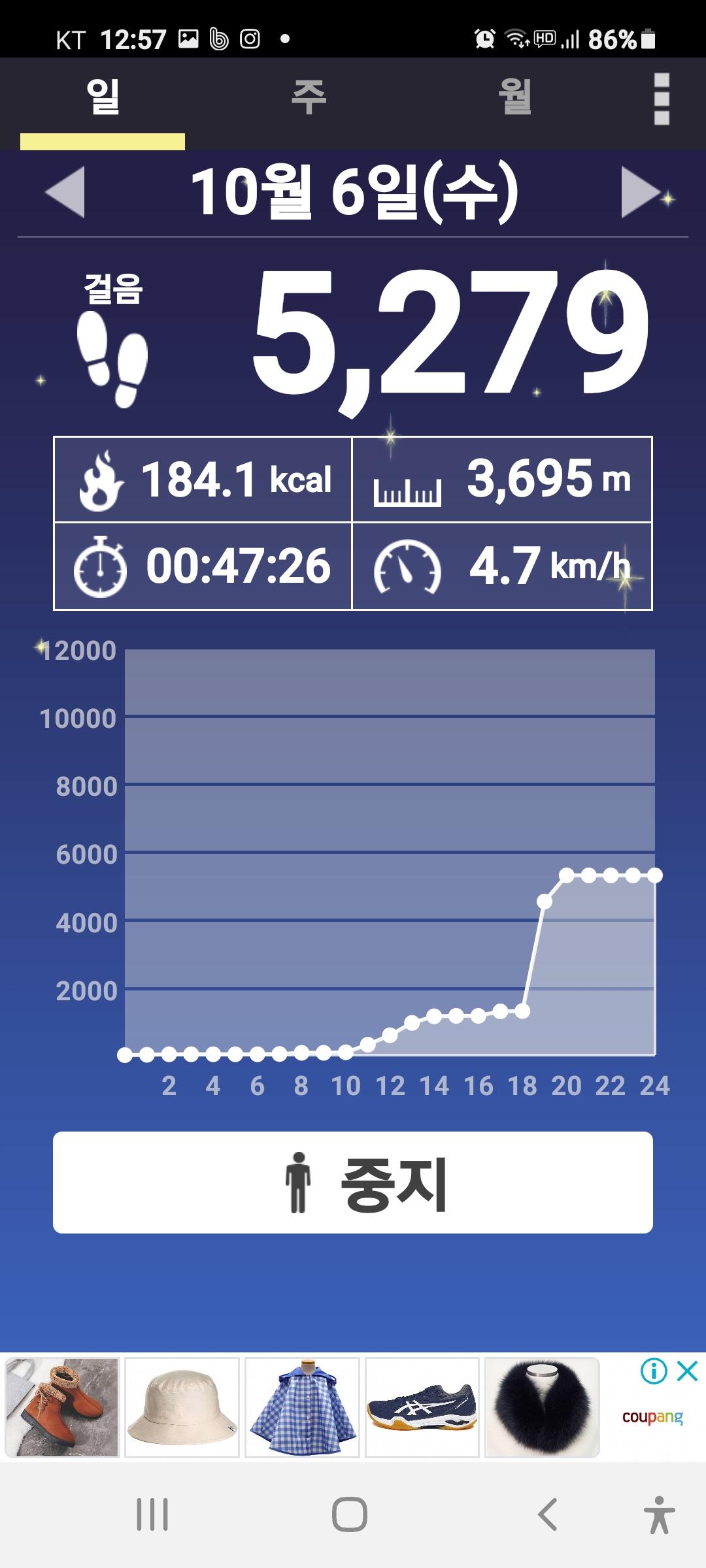Open the three-dot overflow menu

tap(662, 99)
